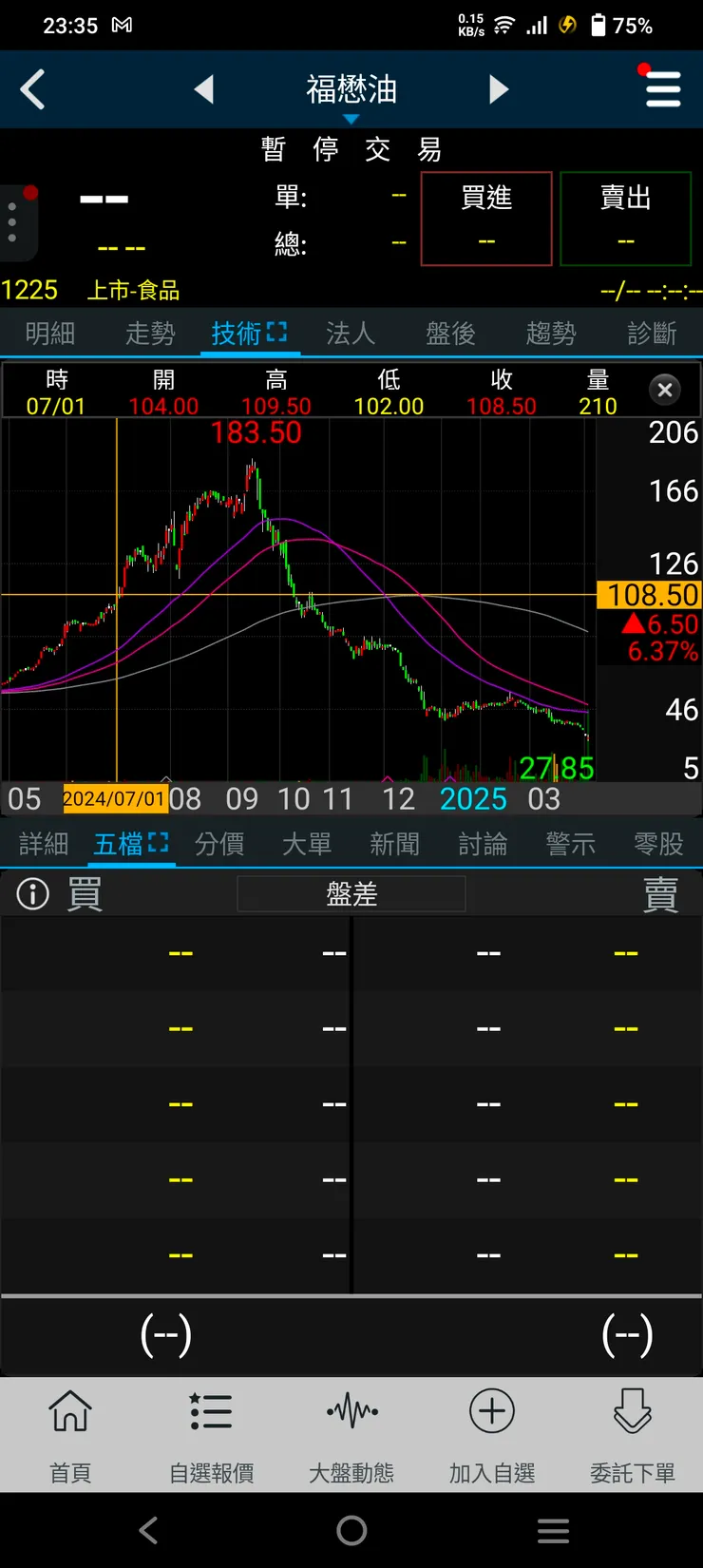Viewport: 703px width, 1568px height.
Task: Select 自選報價 watchlist quotes icon
Action: tap(210, 1435)
